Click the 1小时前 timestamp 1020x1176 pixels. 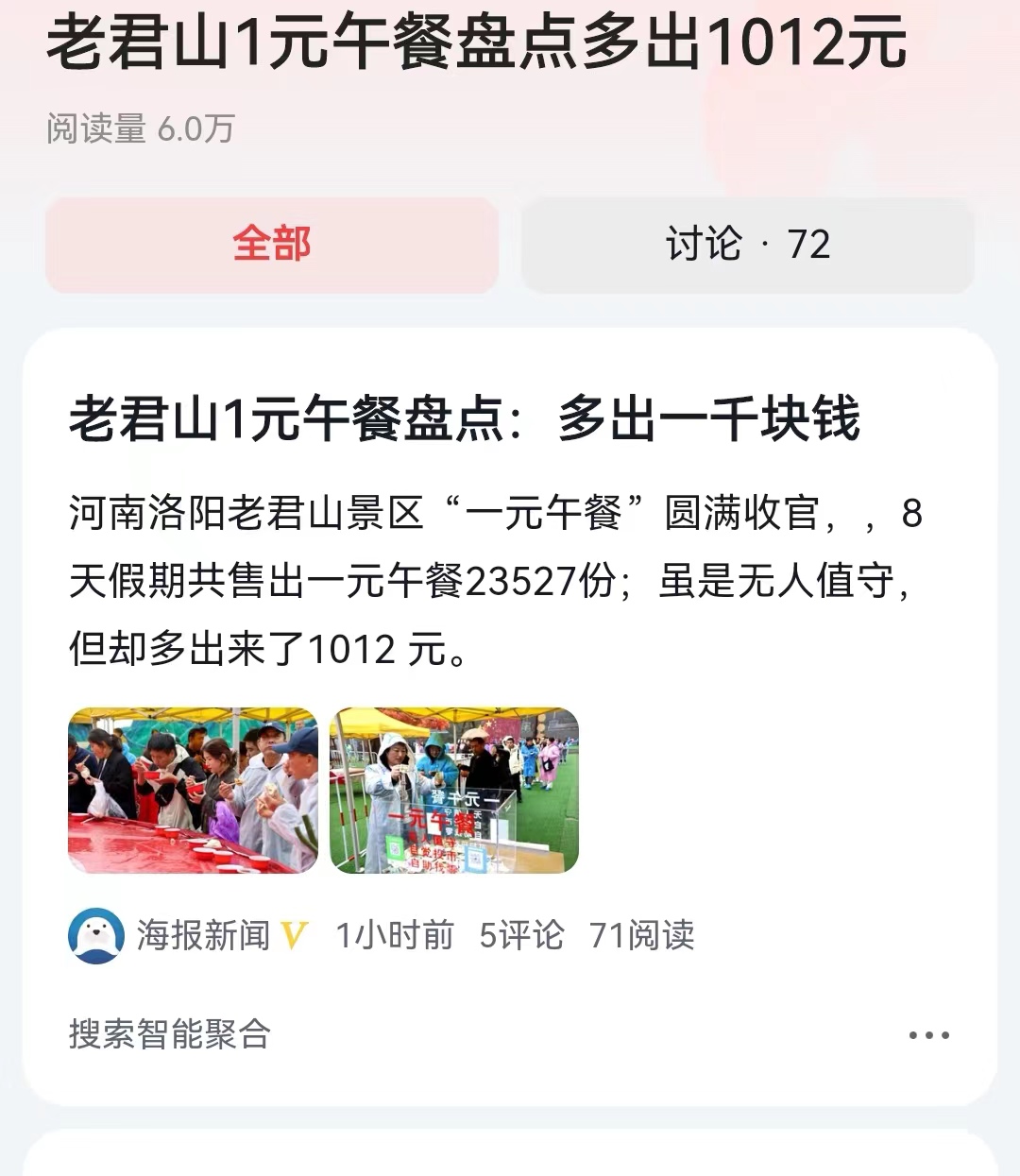393,937
